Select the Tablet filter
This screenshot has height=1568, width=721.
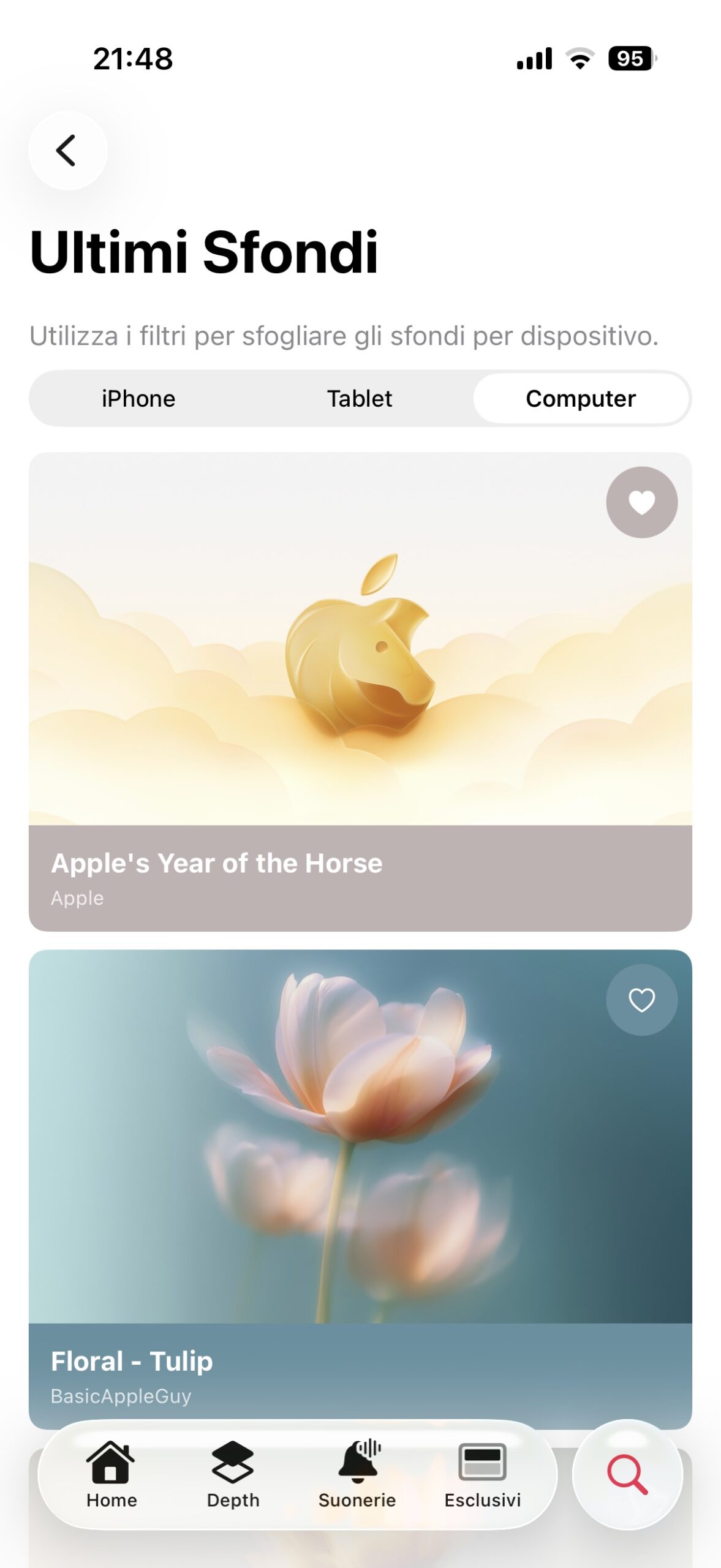click(x=360, y=399)
